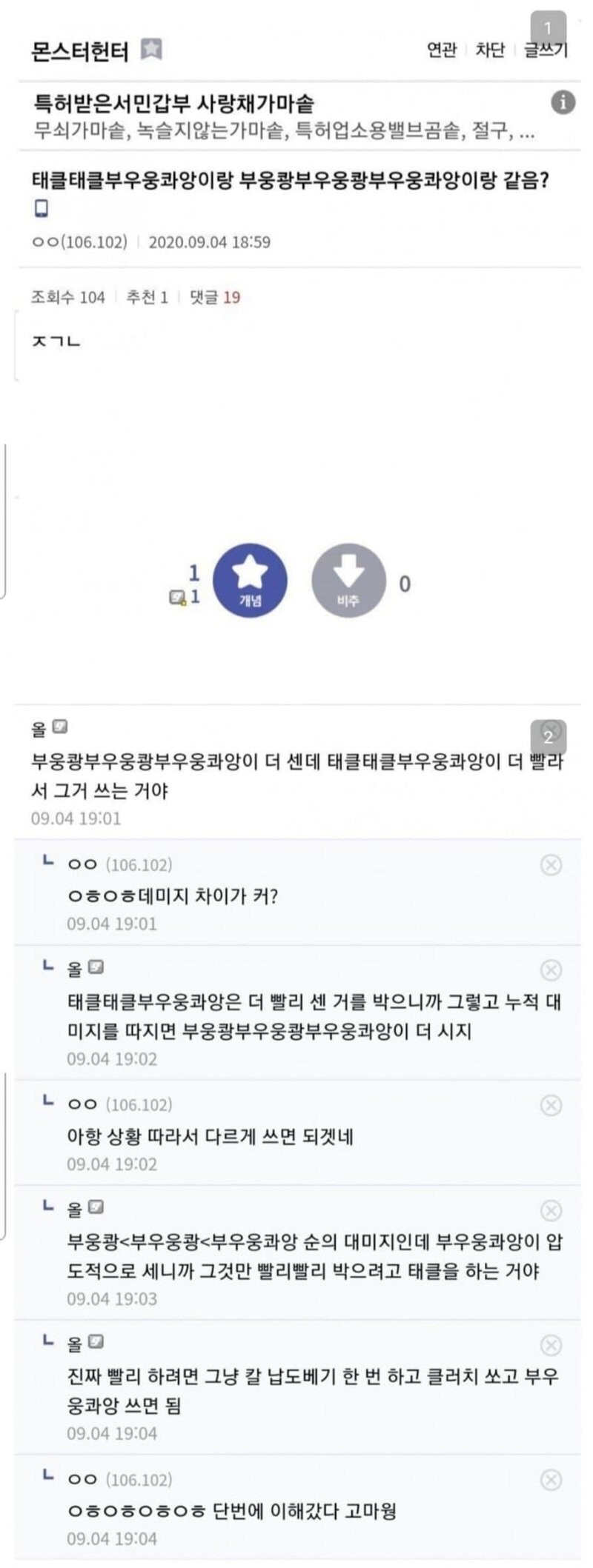The image size is (593, 1568).
Task: Open the 차단 menu at top right
Action: 488,50
